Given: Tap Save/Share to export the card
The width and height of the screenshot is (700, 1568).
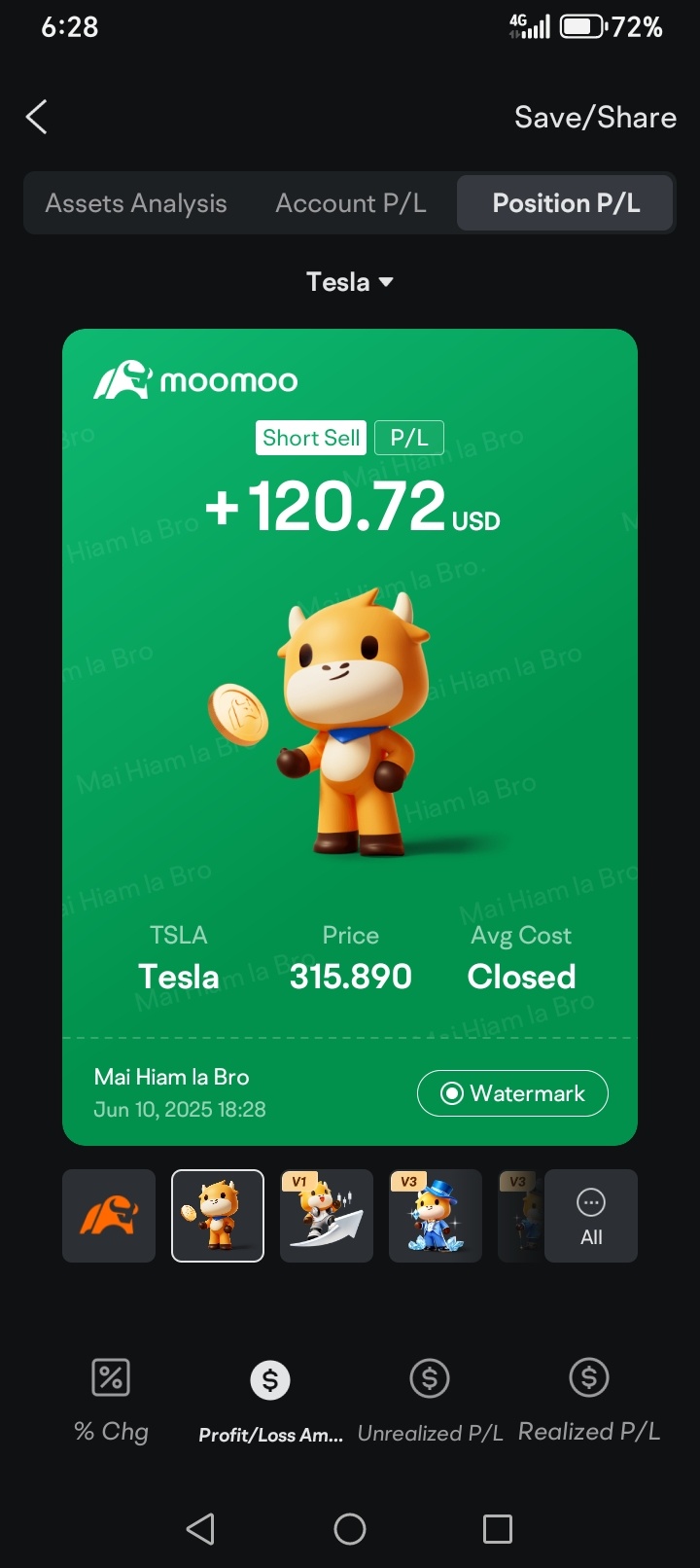Looking at the screenshot, I should point(595,118).
